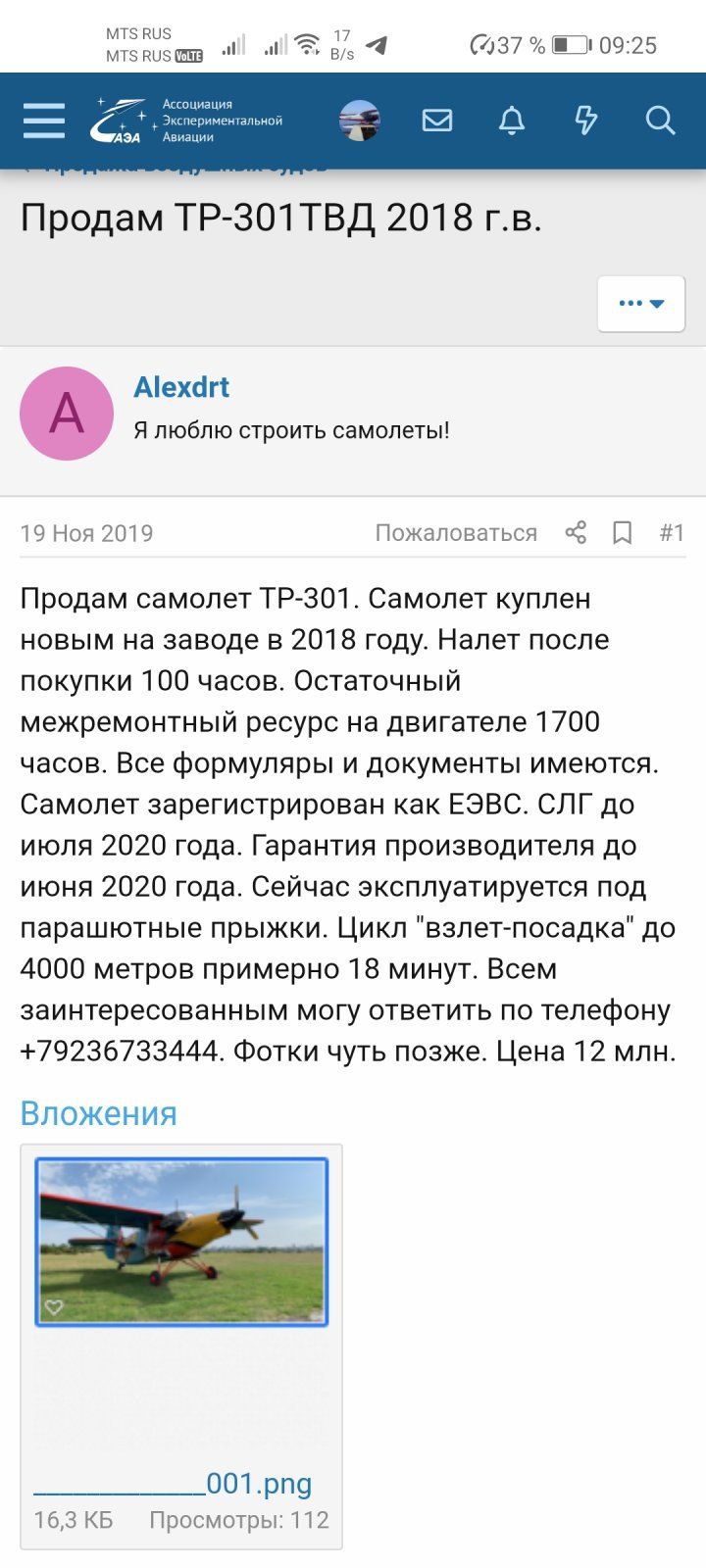Open search with the magnifier icon
Viewport: 706px width, 1568px height.
pos(661,120)
